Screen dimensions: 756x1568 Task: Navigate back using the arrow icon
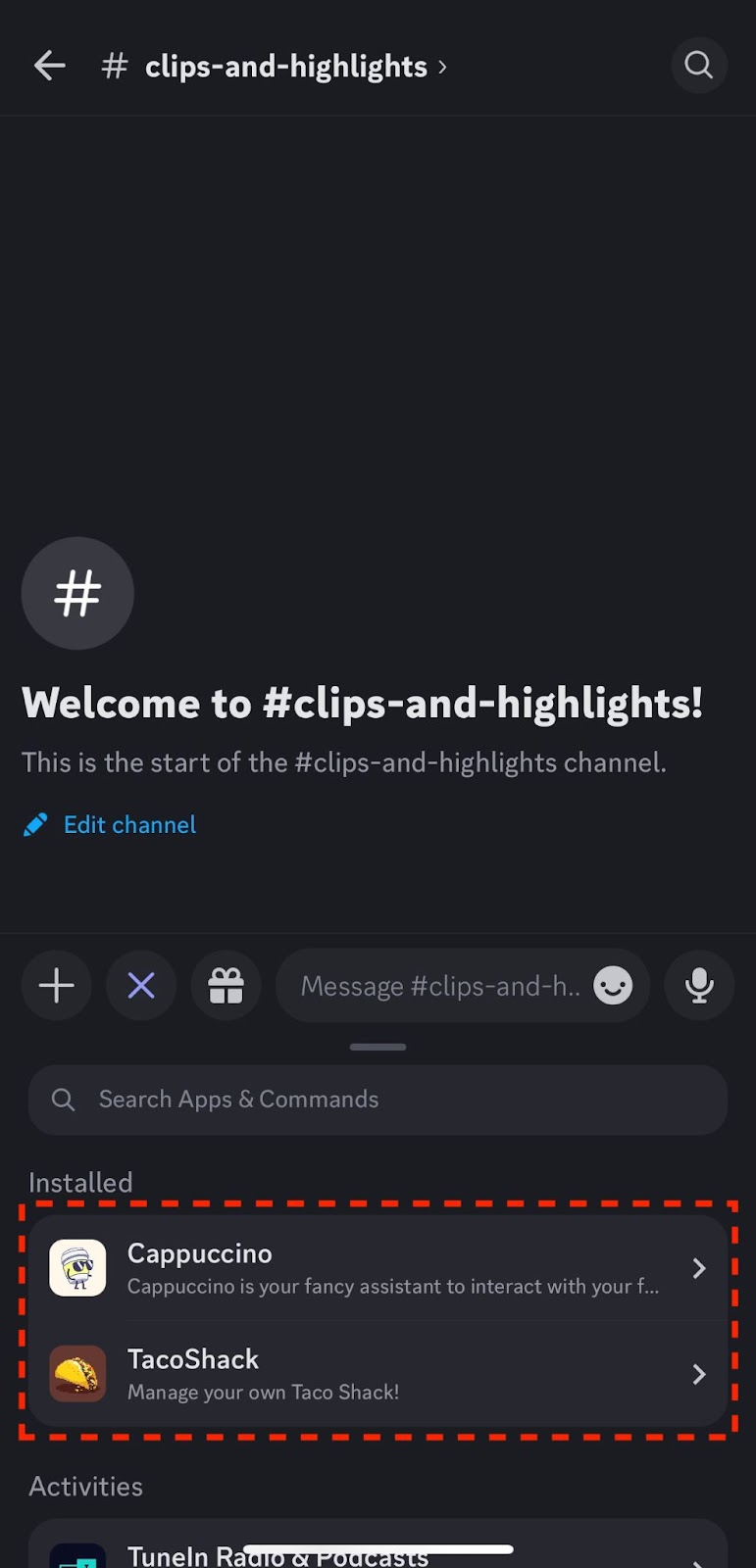(x=48, y=65)
